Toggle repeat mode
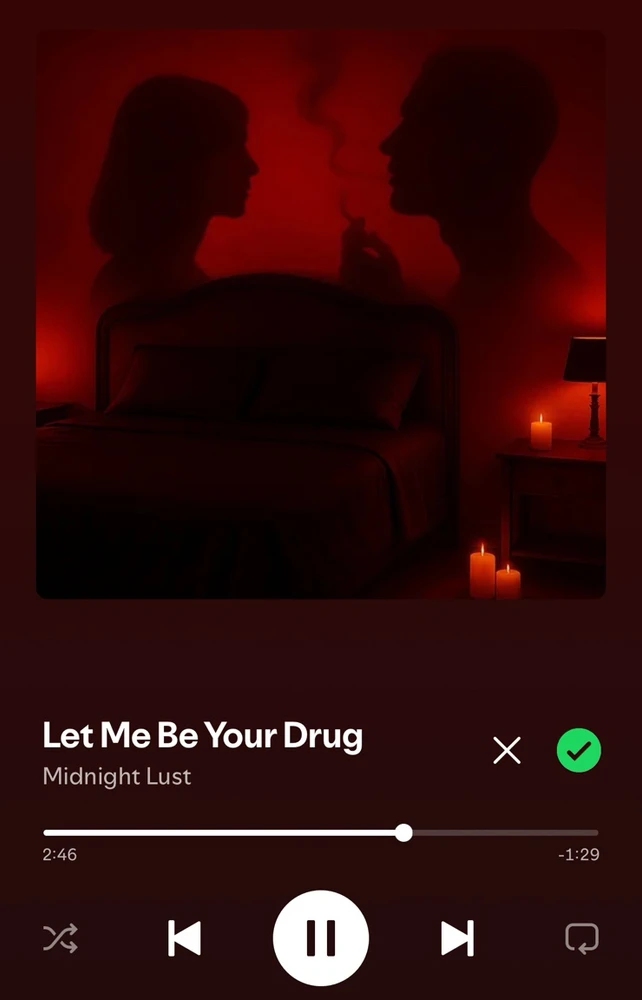642x1000 pixels. click(581, 938)
